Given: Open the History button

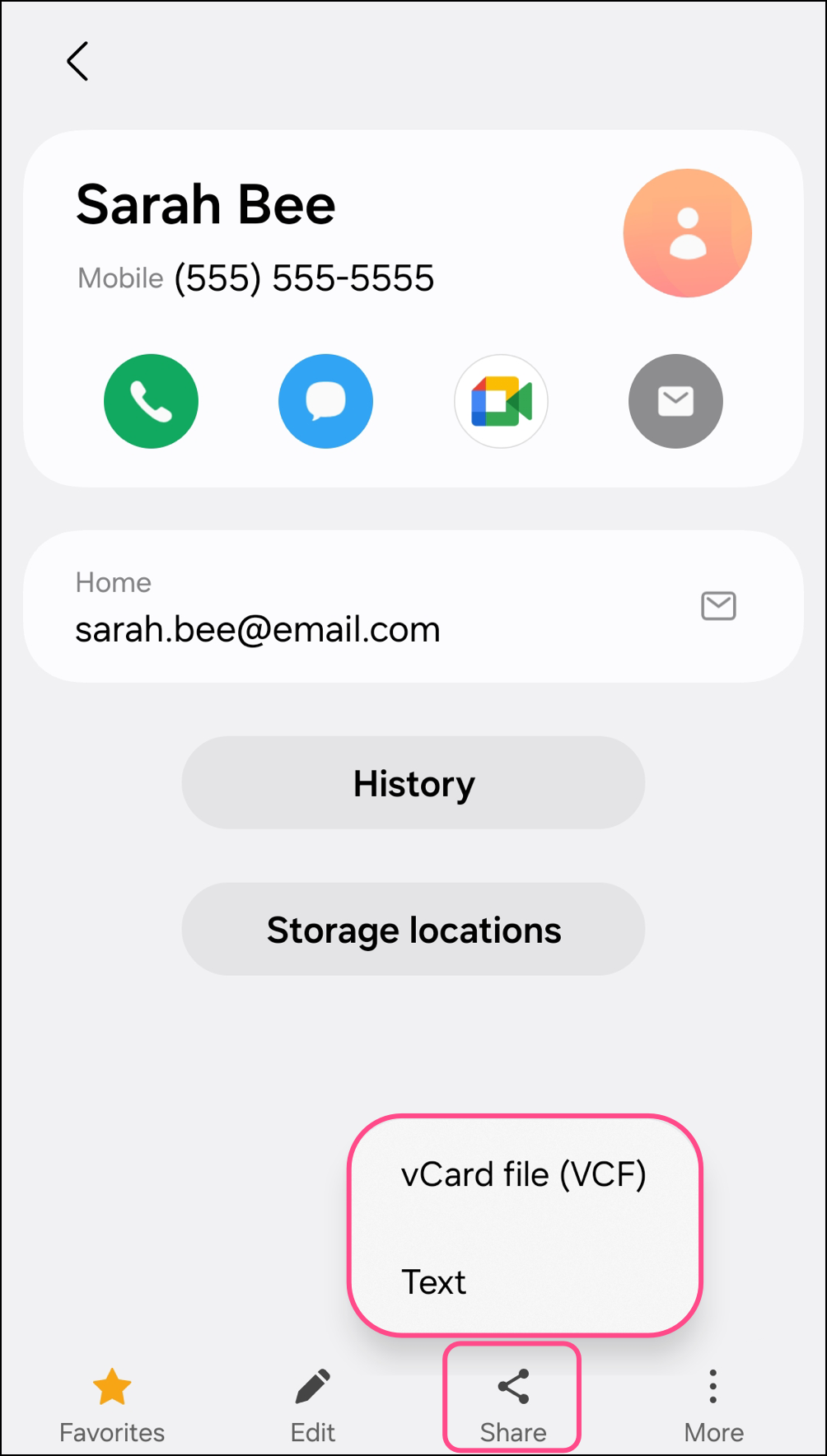Looking at the screenshot, I should point(413,783).
